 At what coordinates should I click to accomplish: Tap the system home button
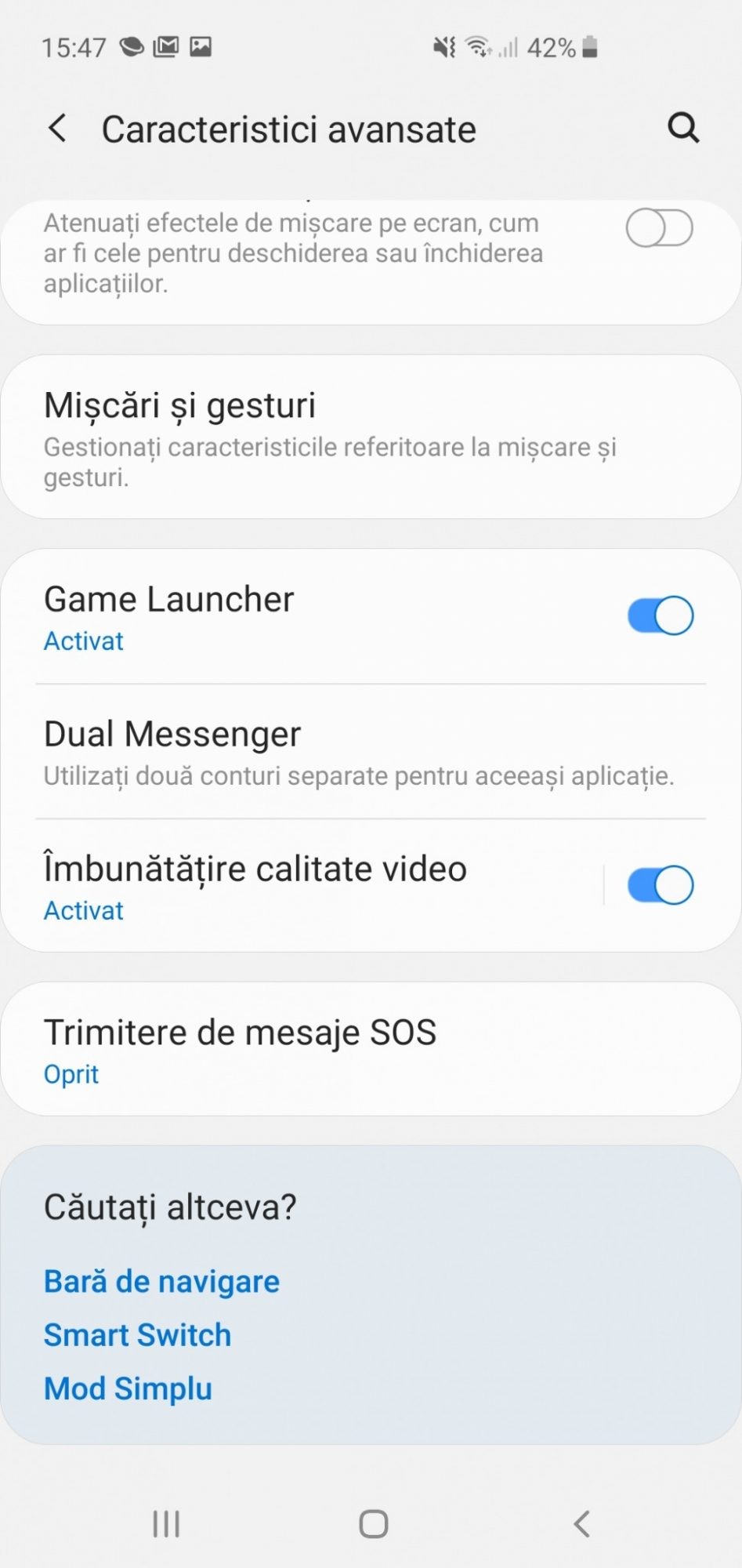373,1524
